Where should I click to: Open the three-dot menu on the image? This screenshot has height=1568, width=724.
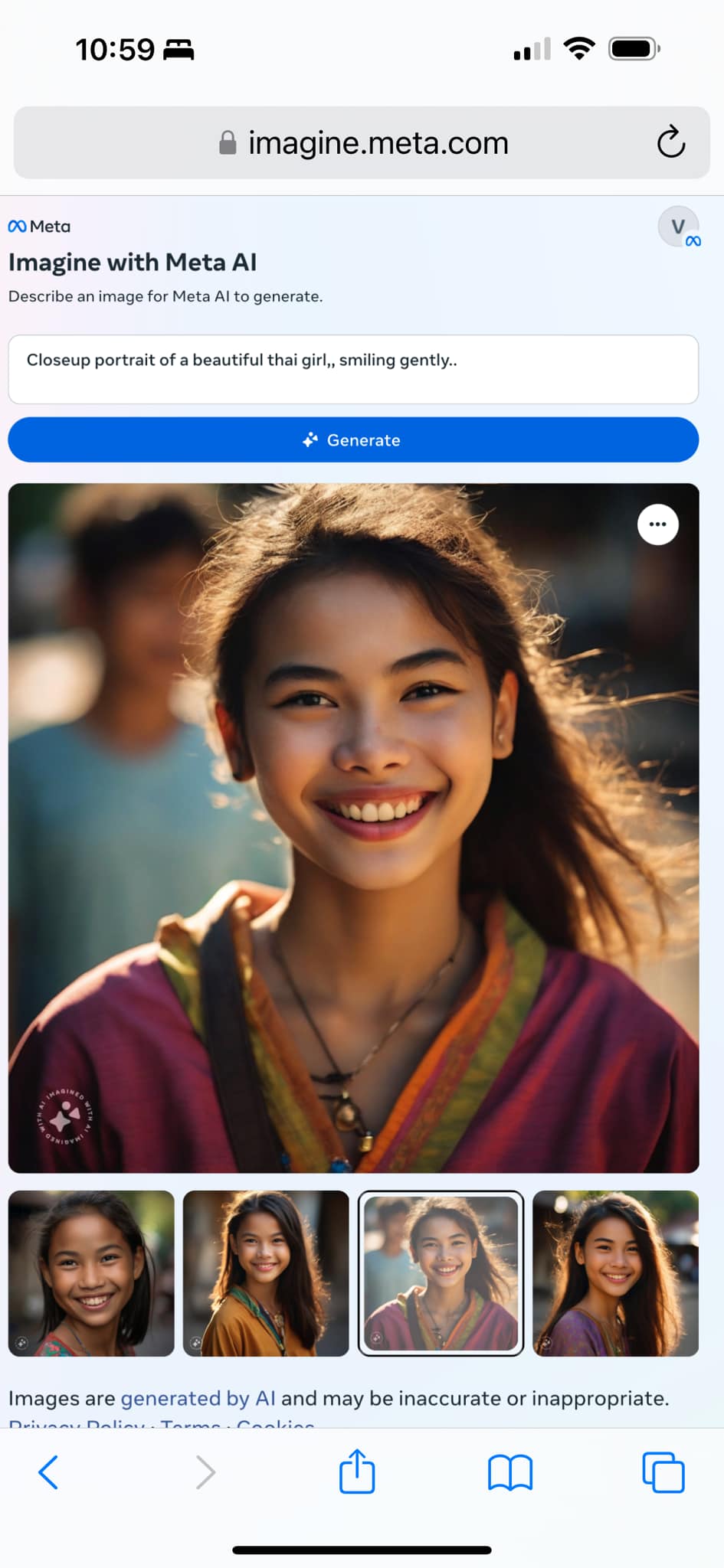(x=657, y=524)
